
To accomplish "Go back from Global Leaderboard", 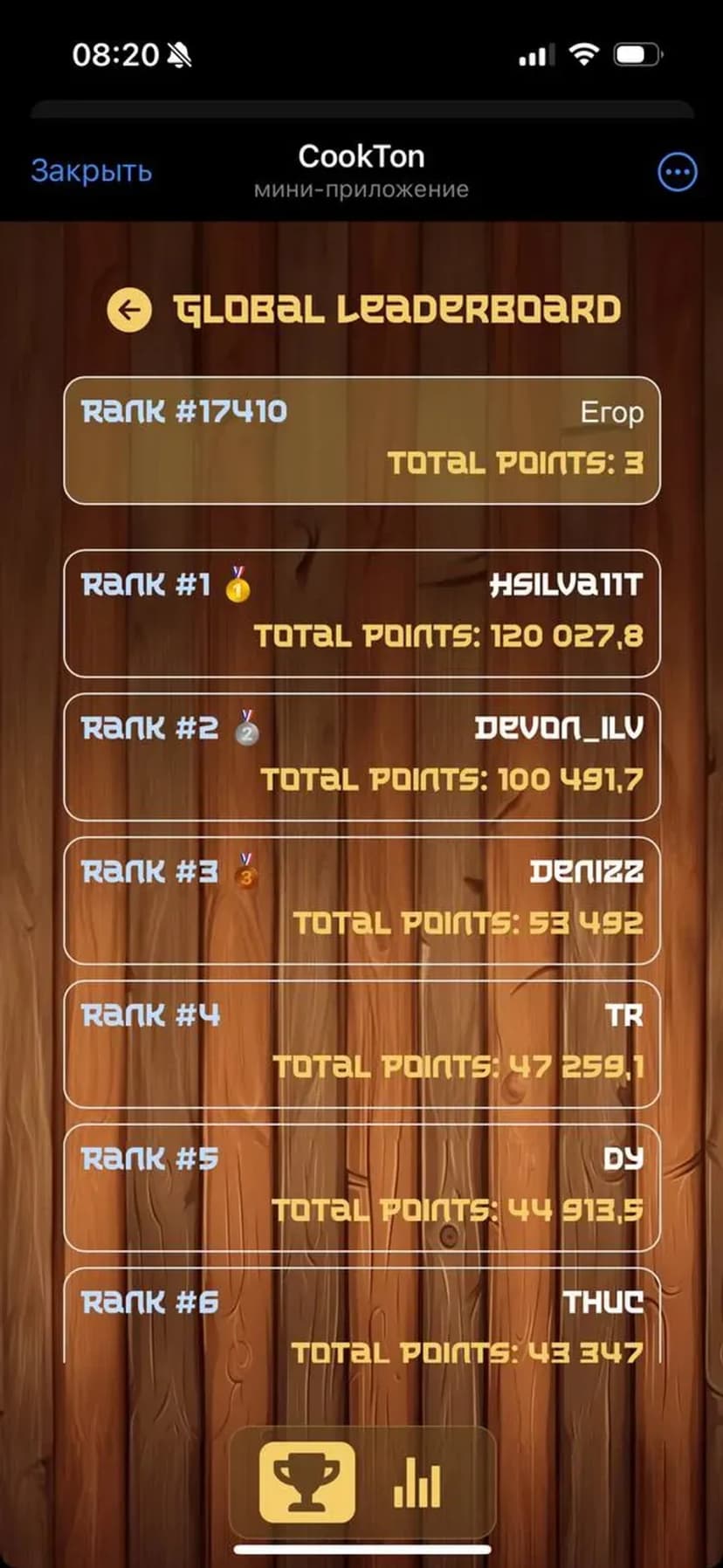I will pyautogui.click(x=129, y=310).
